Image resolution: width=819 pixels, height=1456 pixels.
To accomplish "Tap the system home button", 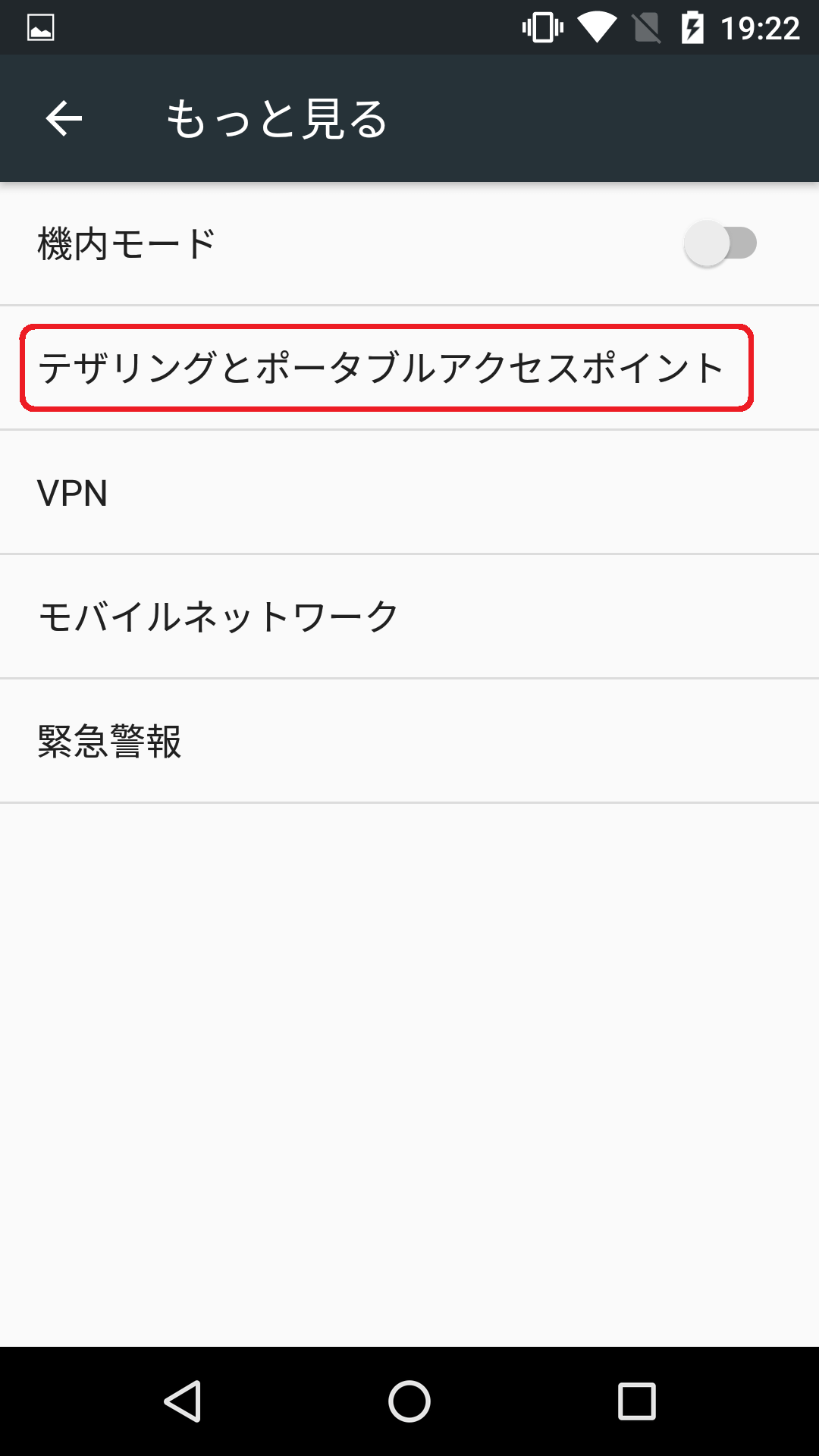I will [409, 1401].
